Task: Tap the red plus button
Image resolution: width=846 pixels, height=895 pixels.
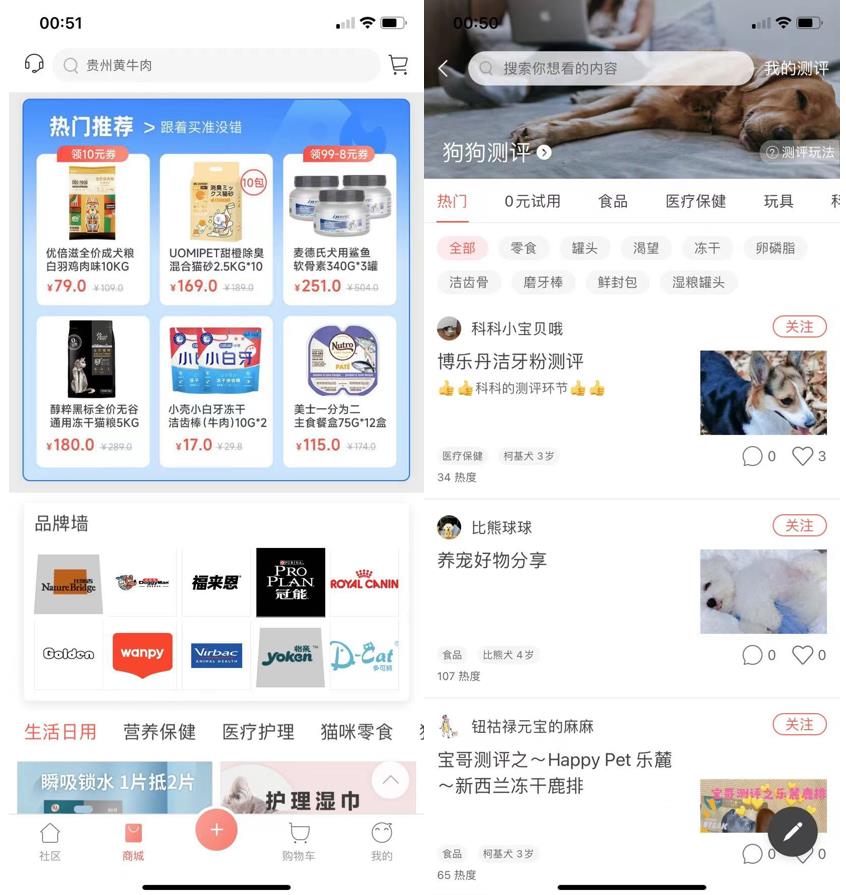Action: (216, 829)
